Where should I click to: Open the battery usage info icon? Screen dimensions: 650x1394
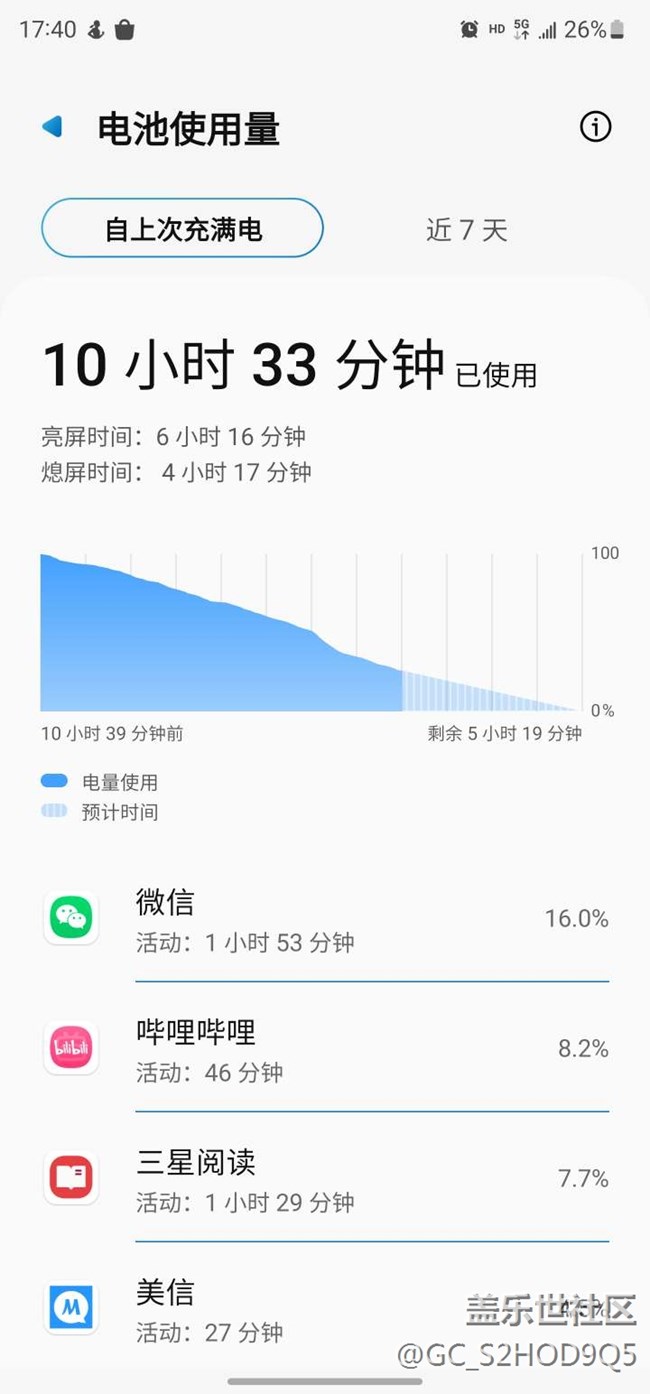[595, 127]
